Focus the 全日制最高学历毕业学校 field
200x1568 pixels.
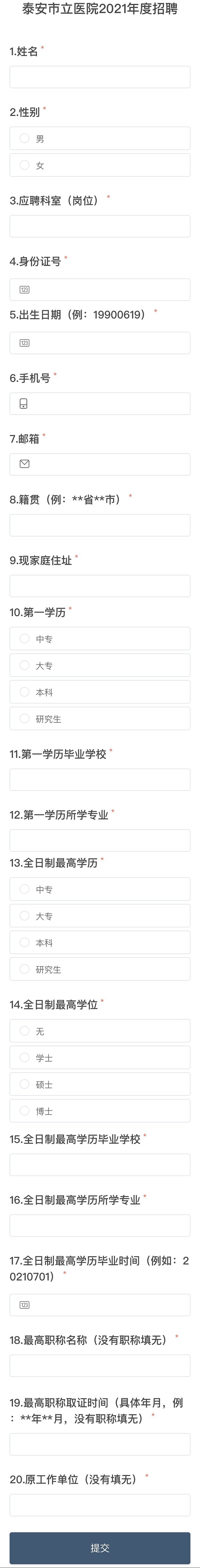tap(100, 1165)
